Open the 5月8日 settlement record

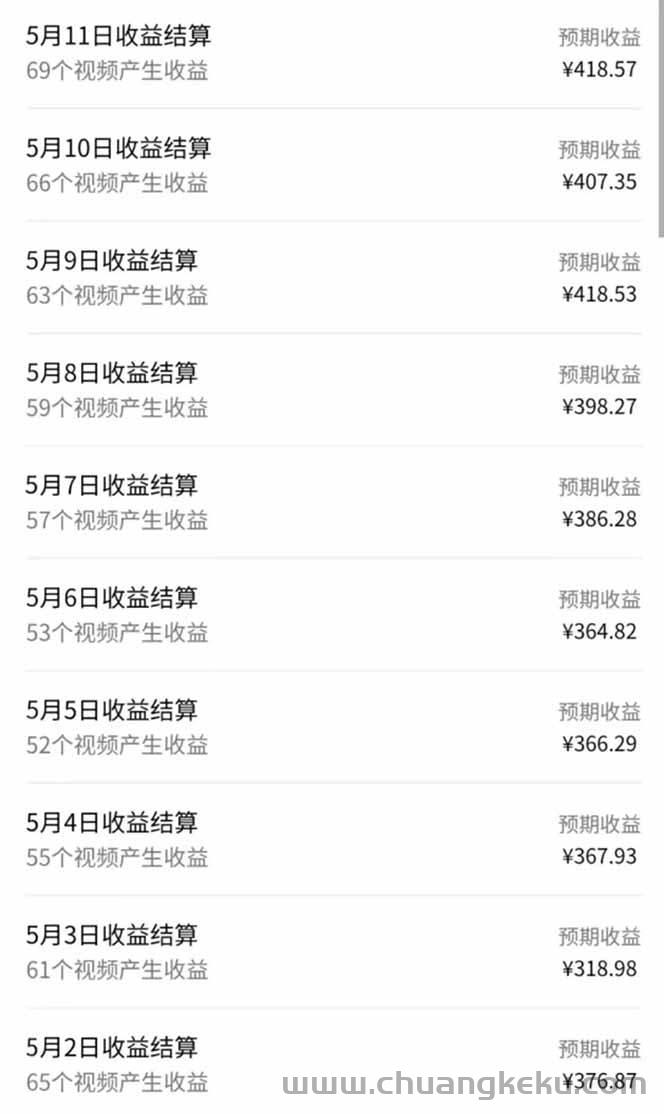(112, 373)
